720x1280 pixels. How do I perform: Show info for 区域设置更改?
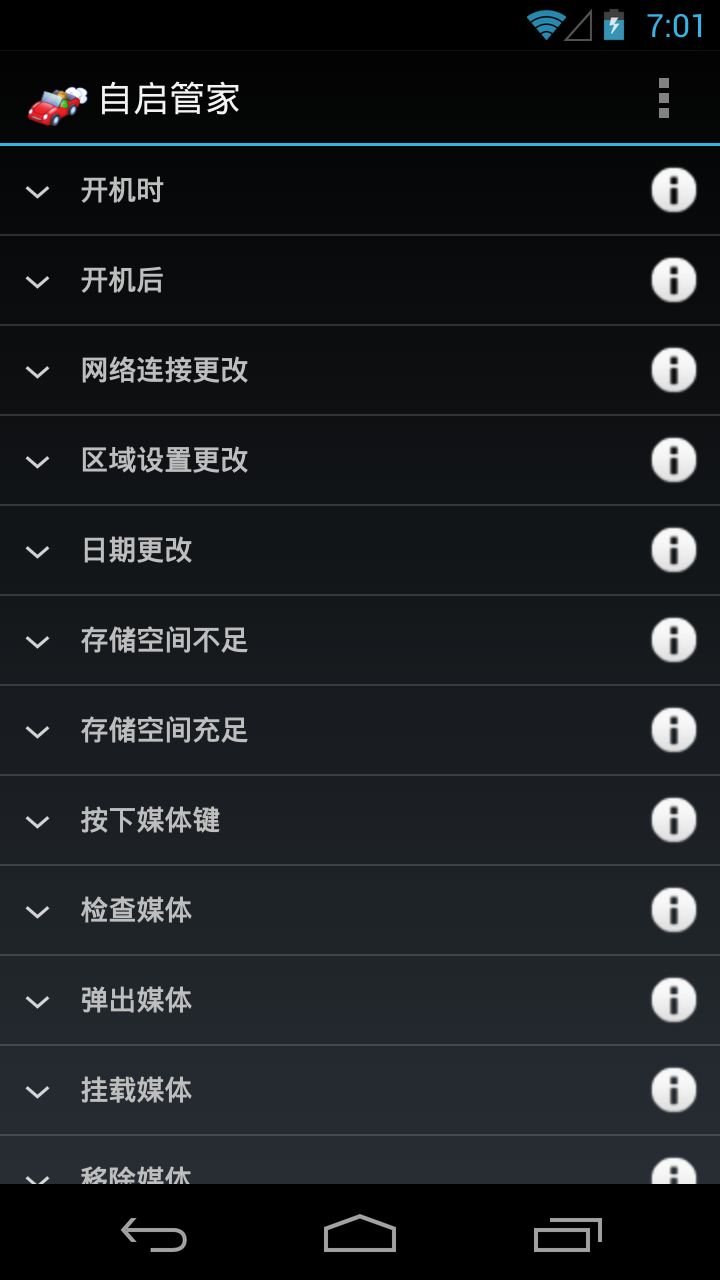click(x=673, y=460)
